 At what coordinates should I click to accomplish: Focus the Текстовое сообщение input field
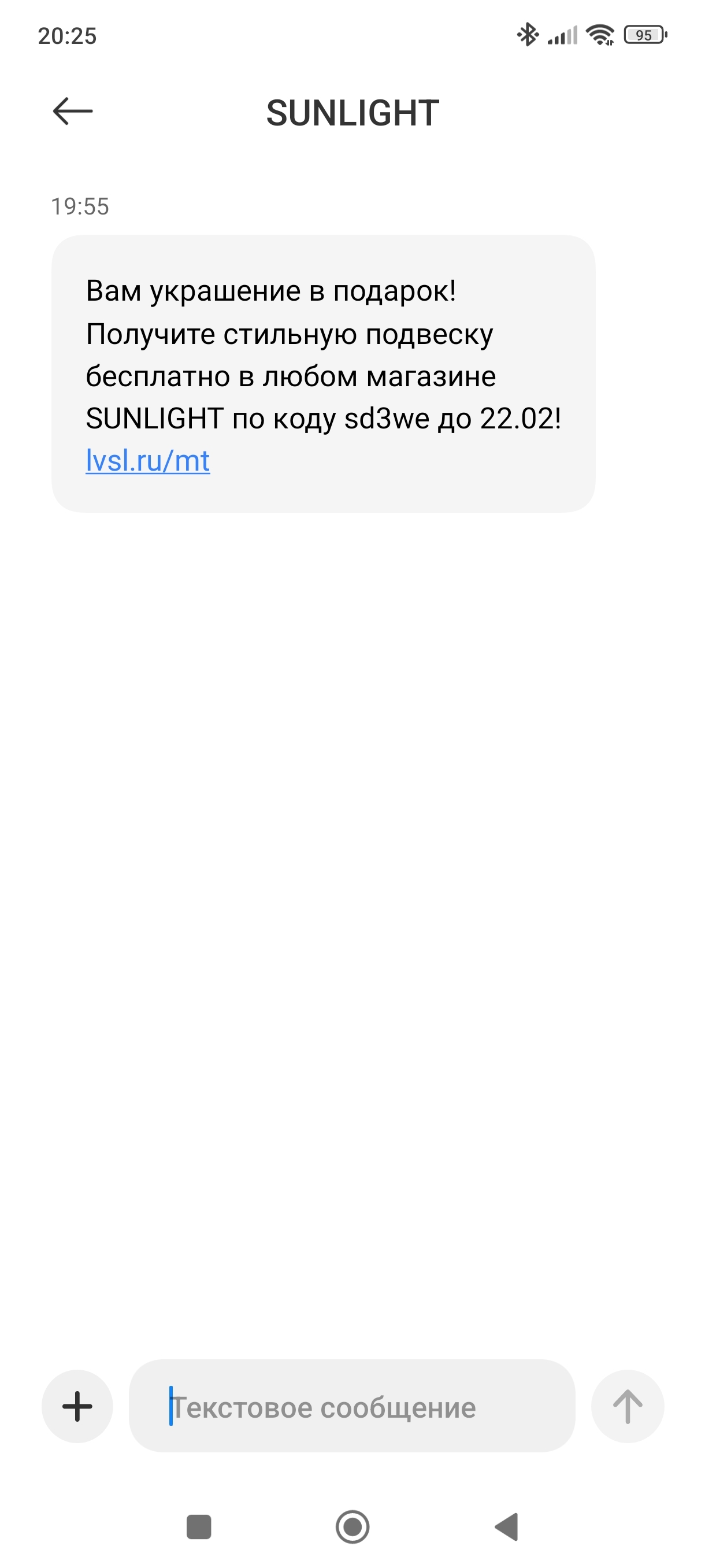[x=351, y=1406]
